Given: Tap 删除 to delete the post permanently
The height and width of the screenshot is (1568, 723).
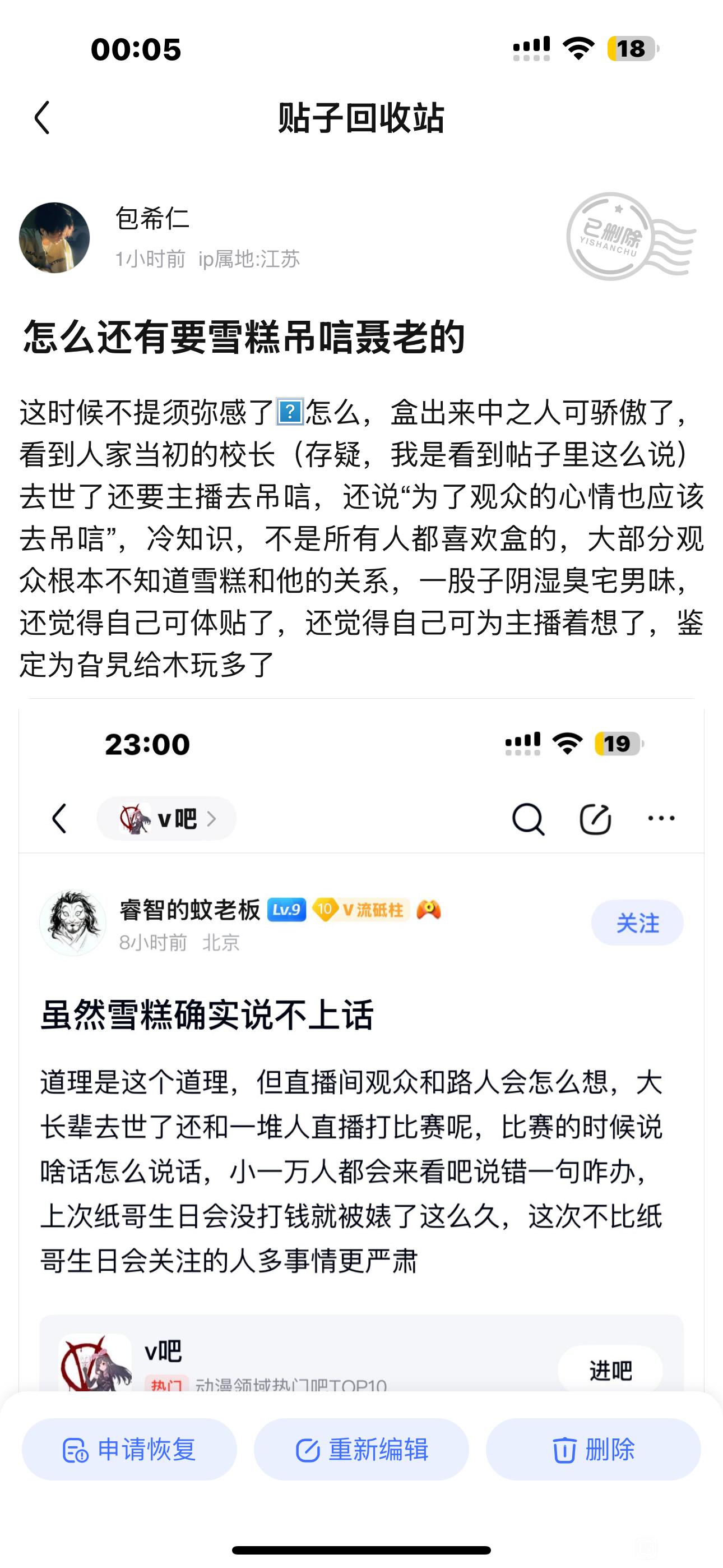Looking at the screenshot, I should 593,1449.
